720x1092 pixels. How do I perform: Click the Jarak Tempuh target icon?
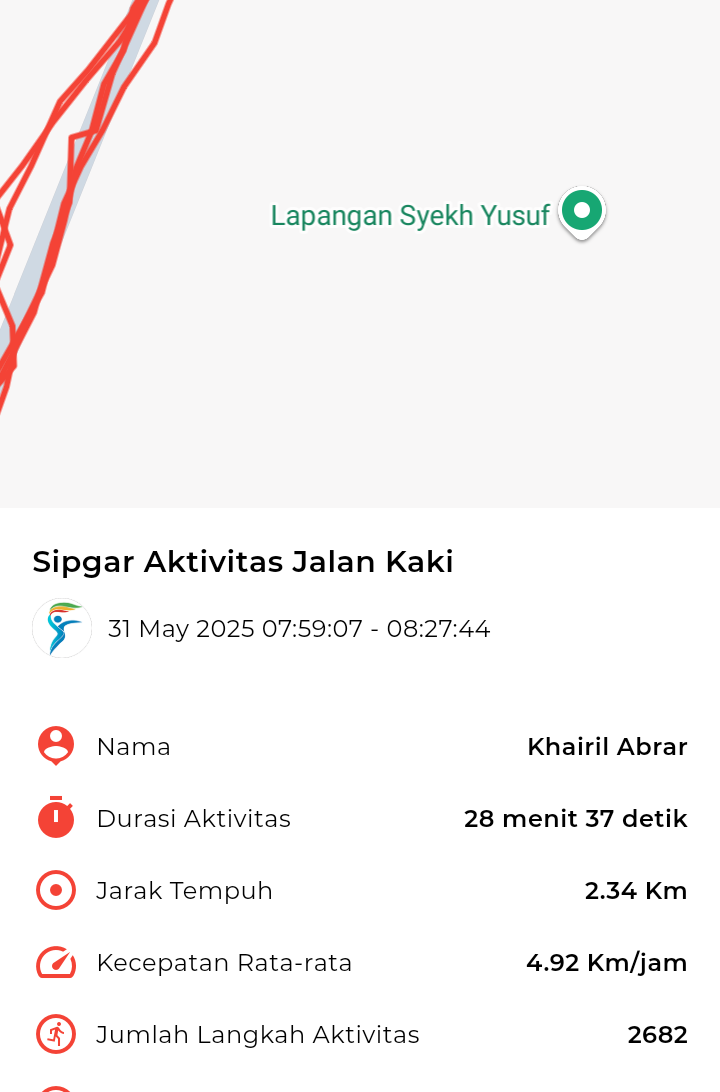point(55,890)
